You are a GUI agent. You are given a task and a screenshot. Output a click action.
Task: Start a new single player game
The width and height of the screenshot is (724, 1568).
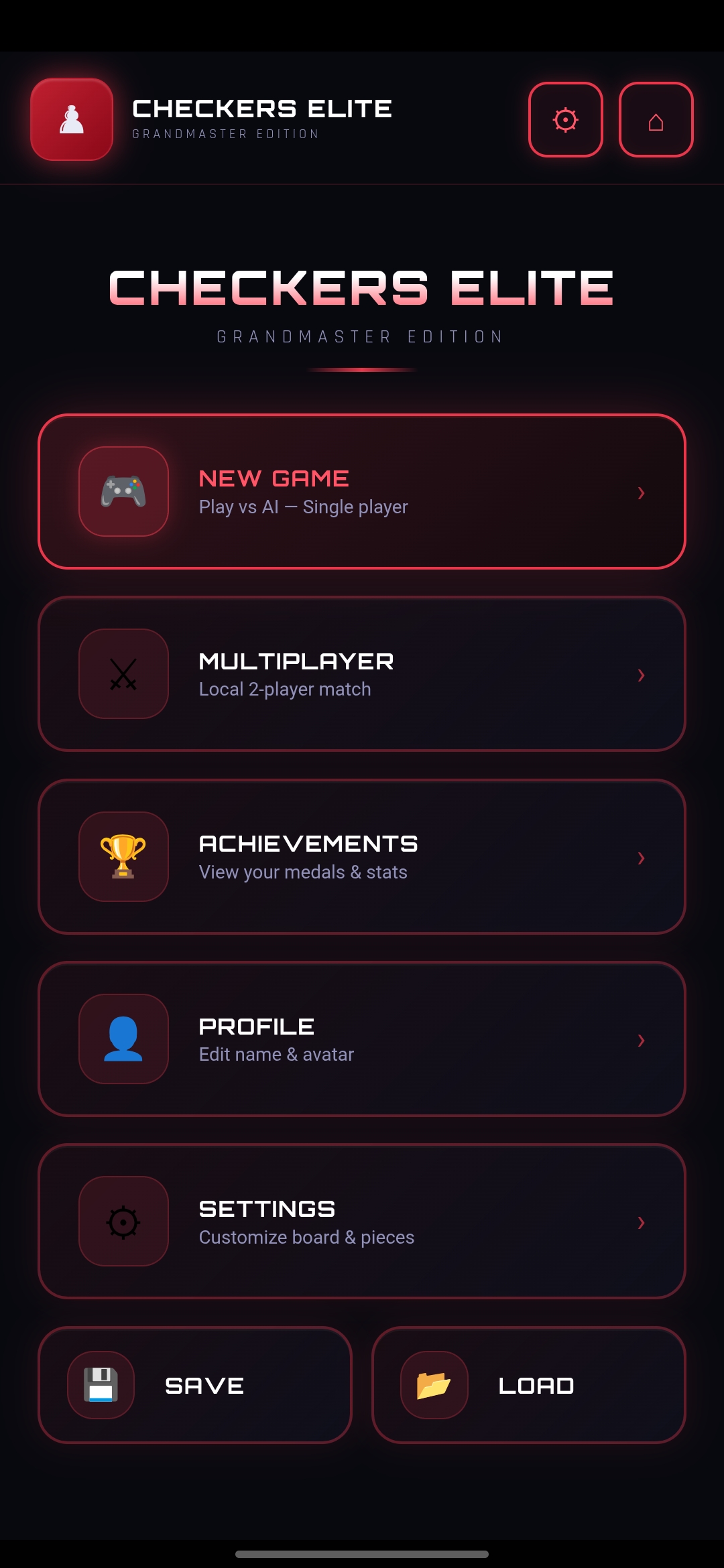pyautogui.click(x=362, y=492)
